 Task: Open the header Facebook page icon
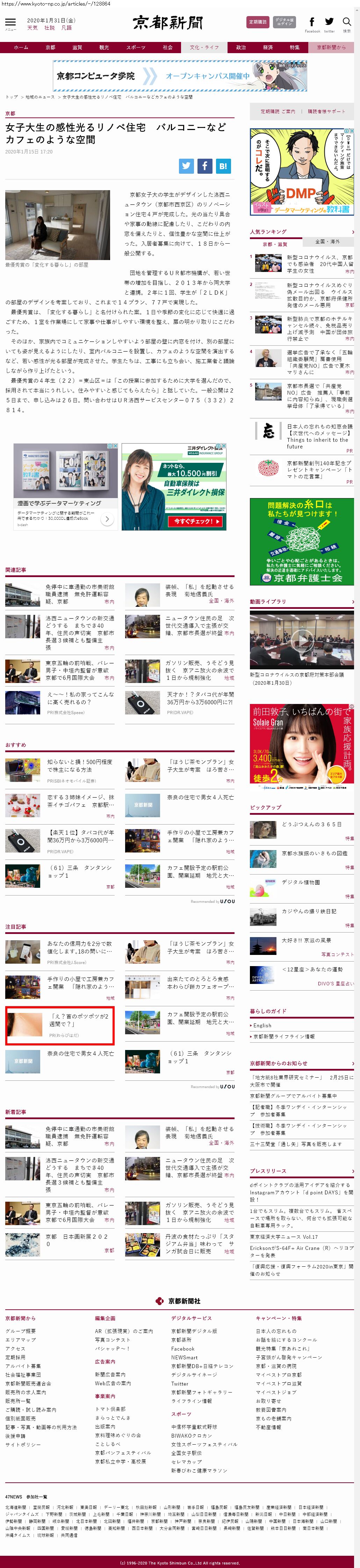(x=312, y=23)
